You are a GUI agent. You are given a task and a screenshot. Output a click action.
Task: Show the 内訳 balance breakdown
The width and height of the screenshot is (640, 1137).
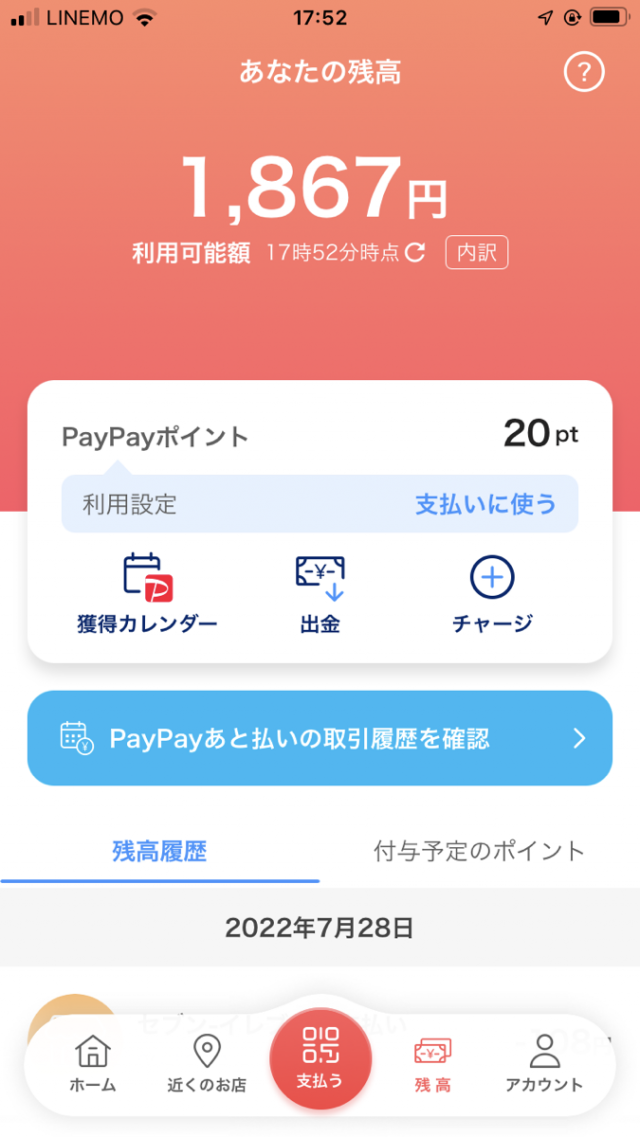477,253
